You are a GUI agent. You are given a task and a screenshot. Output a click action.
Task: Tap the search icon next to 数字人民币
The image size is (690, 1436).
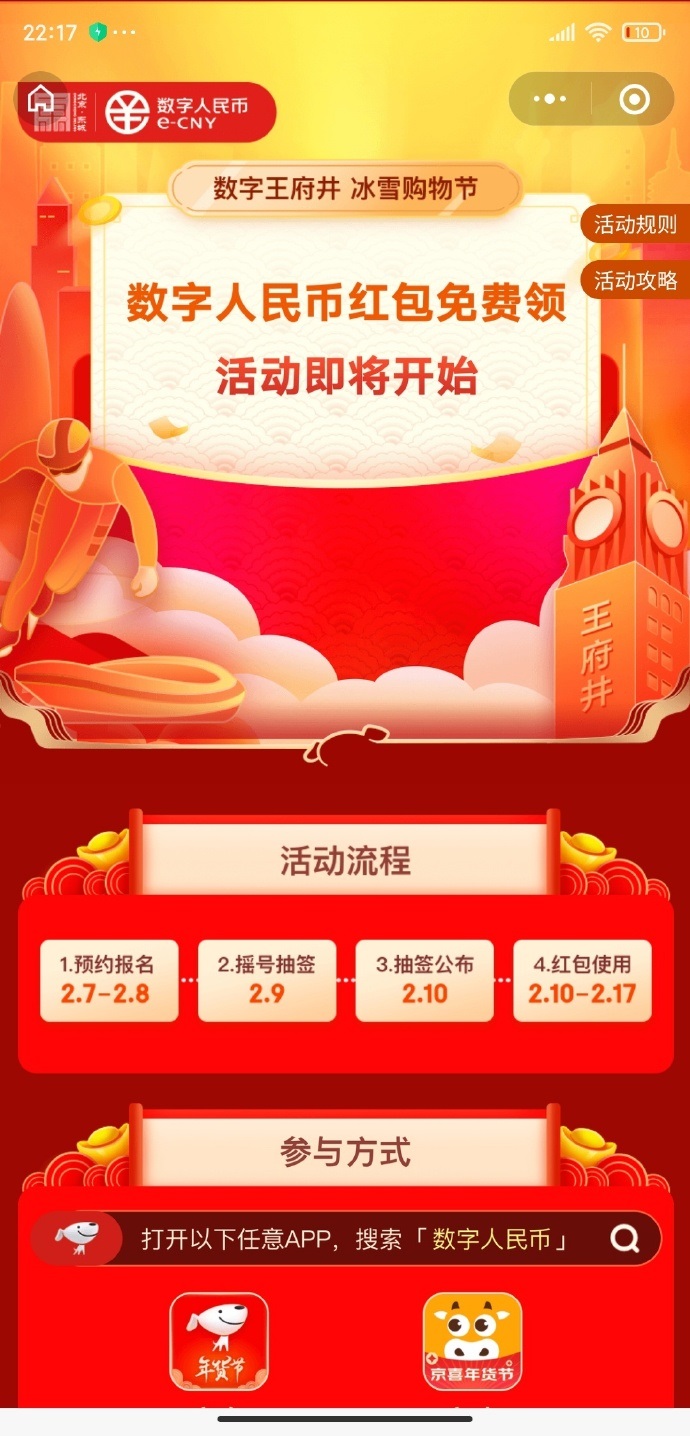click(x=625, y=1240)
